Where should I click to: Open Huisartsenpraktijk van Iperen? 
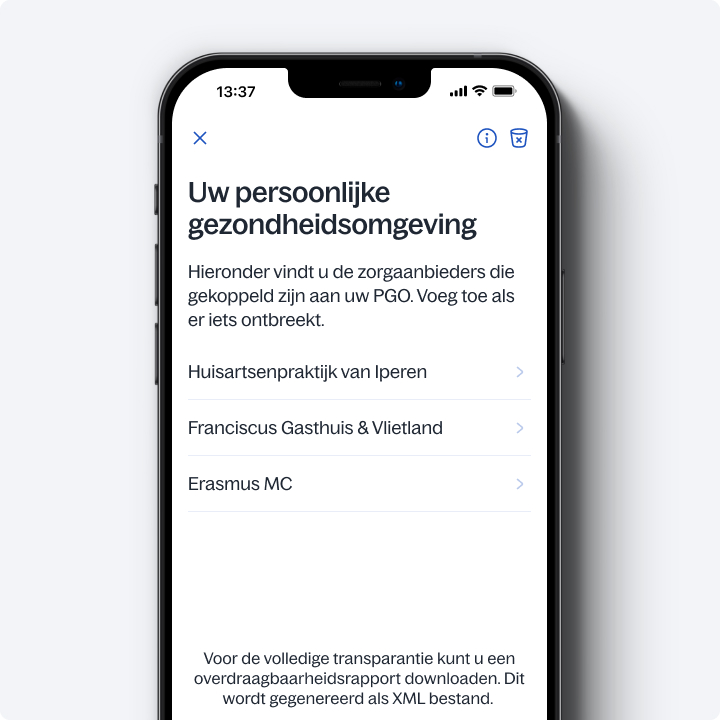click(358, 372)
